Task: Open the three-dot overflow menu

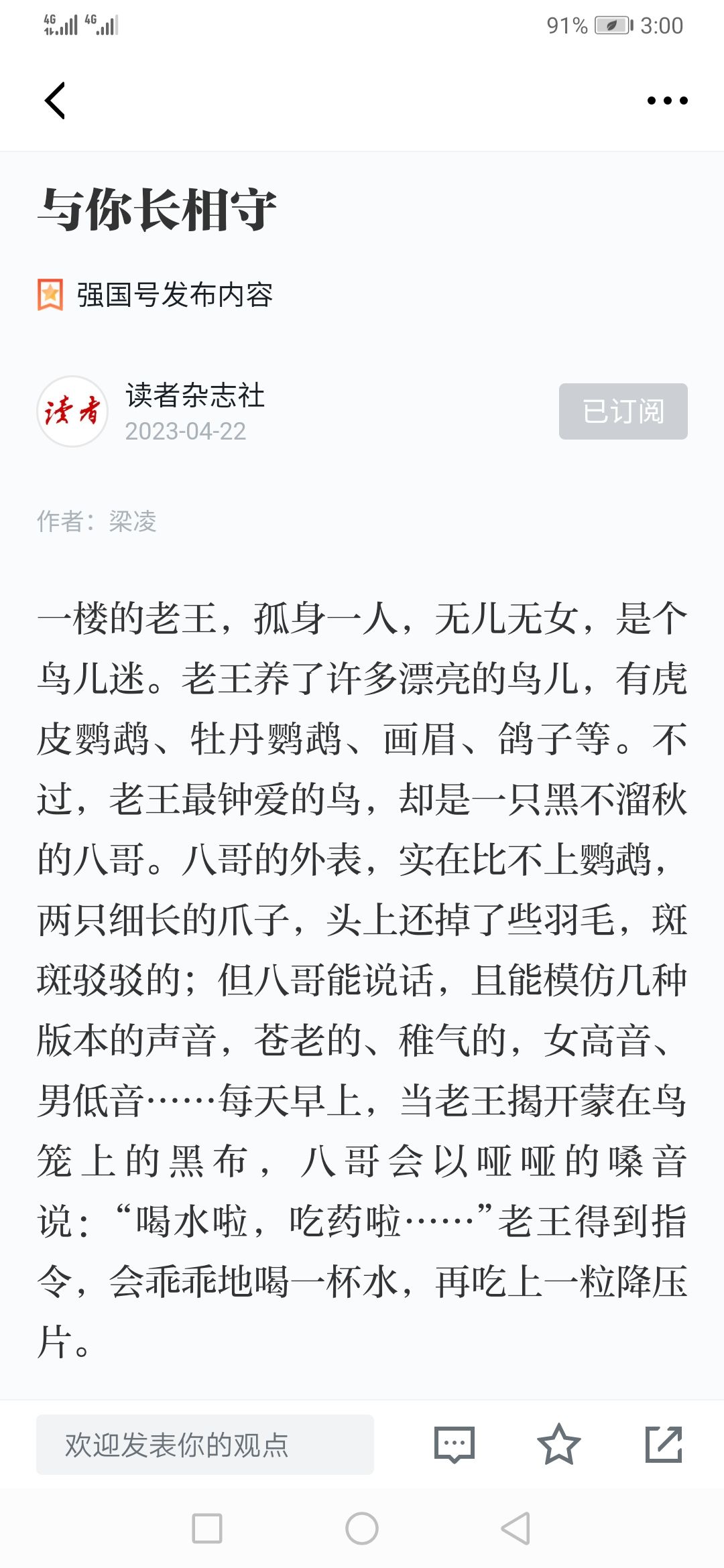Action: tap(667, 101)
